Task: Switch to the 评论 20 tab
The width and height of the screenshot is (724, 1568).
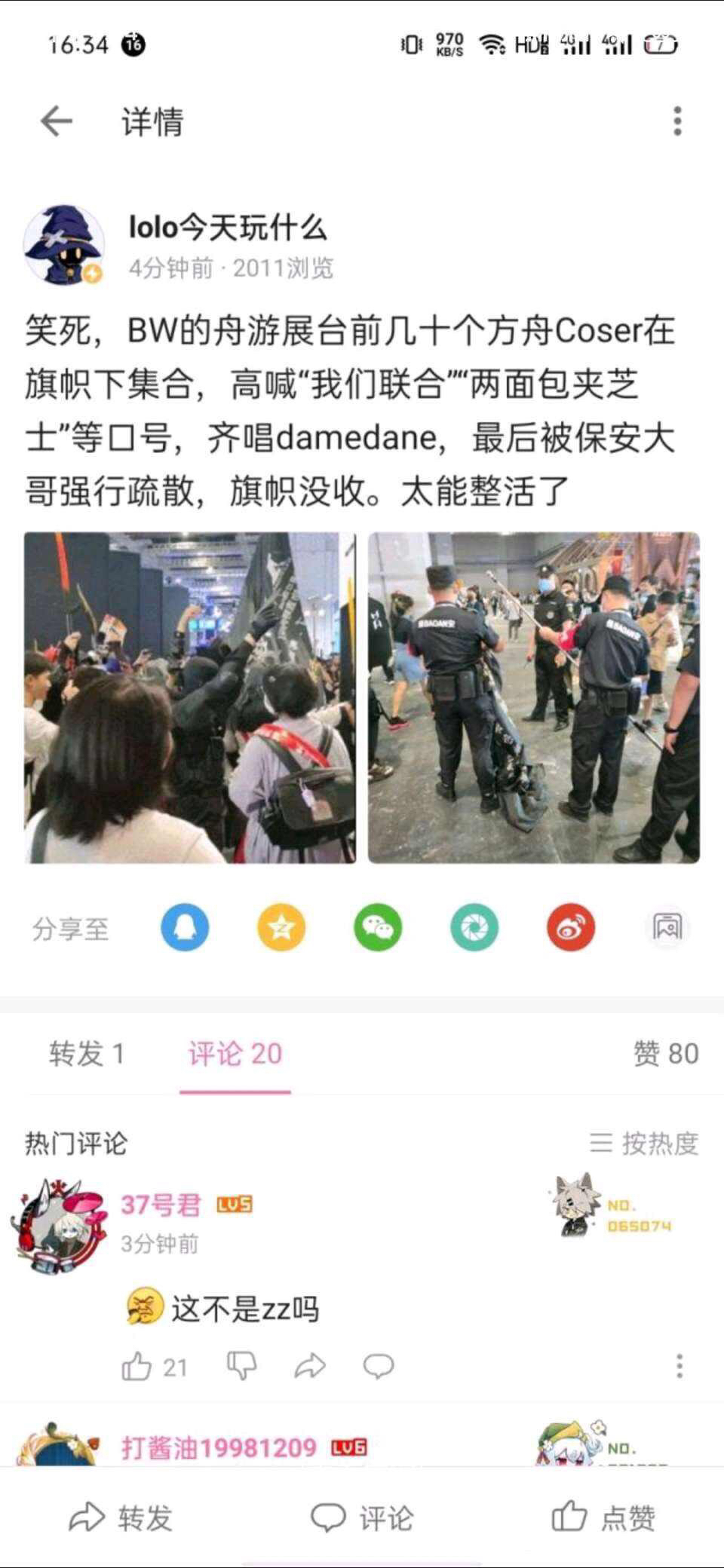Action: [x=235, y=1054]
